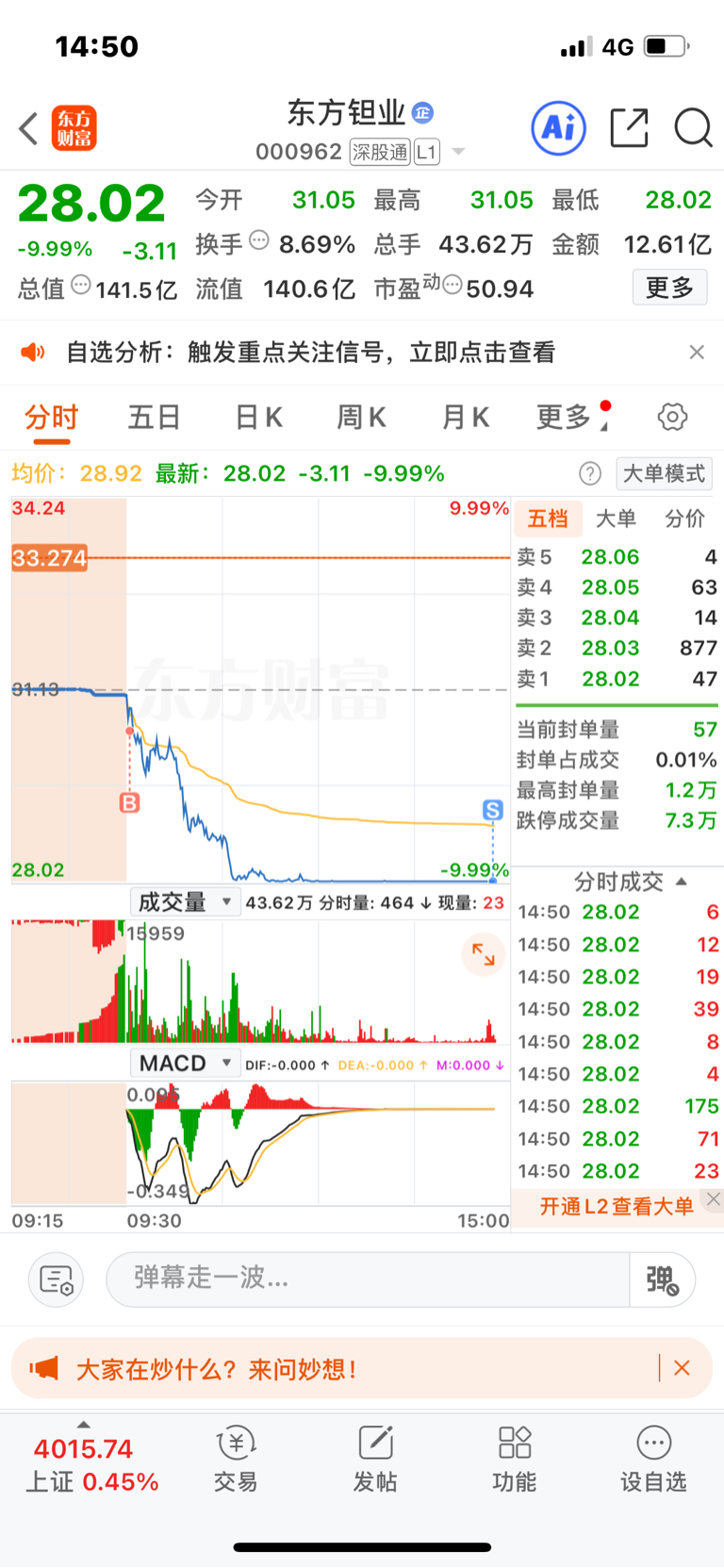Image resolution: width=724 pixels, height=1568 pixels.
Task: Share this stock page
Action: [x=629, y=128]
